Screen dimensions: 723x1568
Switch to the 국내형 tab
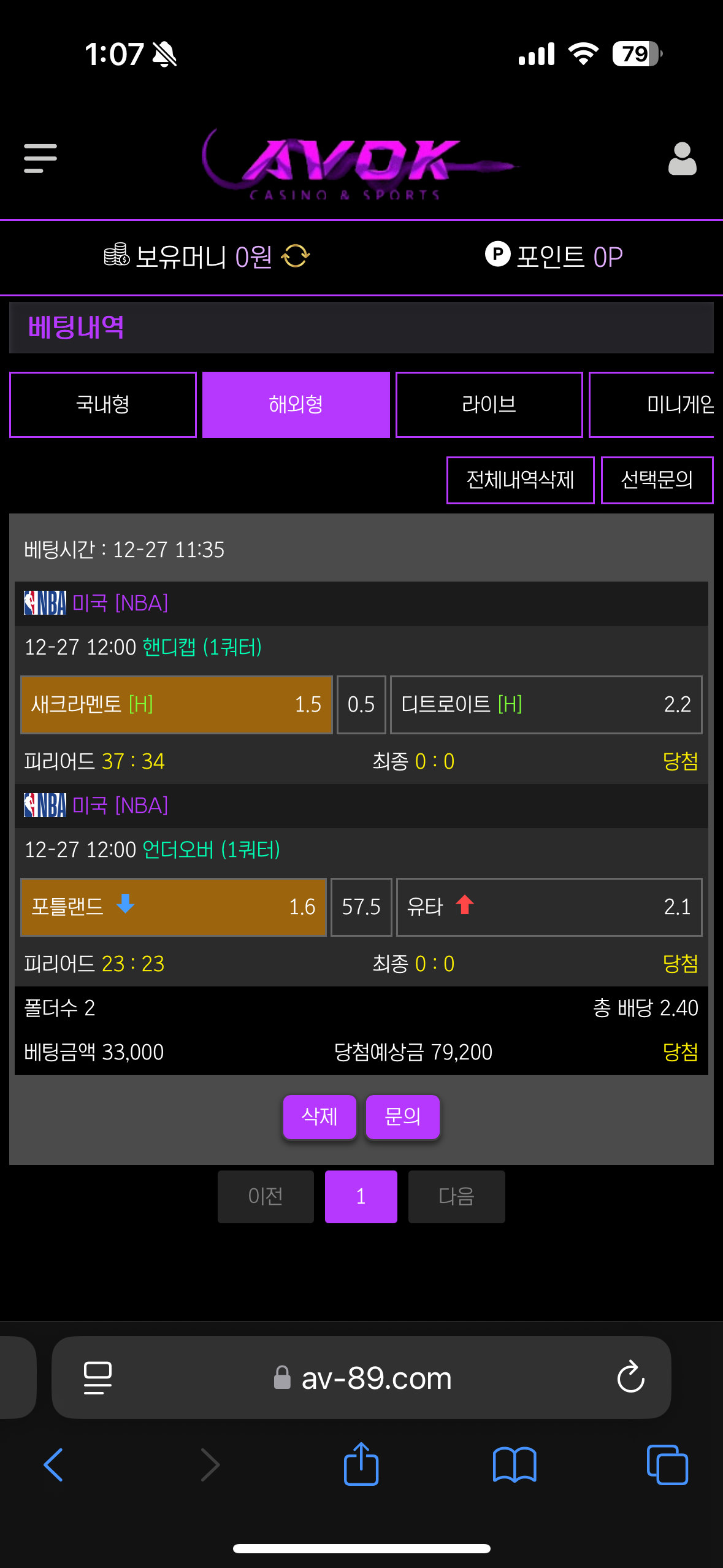pos(103,405)
